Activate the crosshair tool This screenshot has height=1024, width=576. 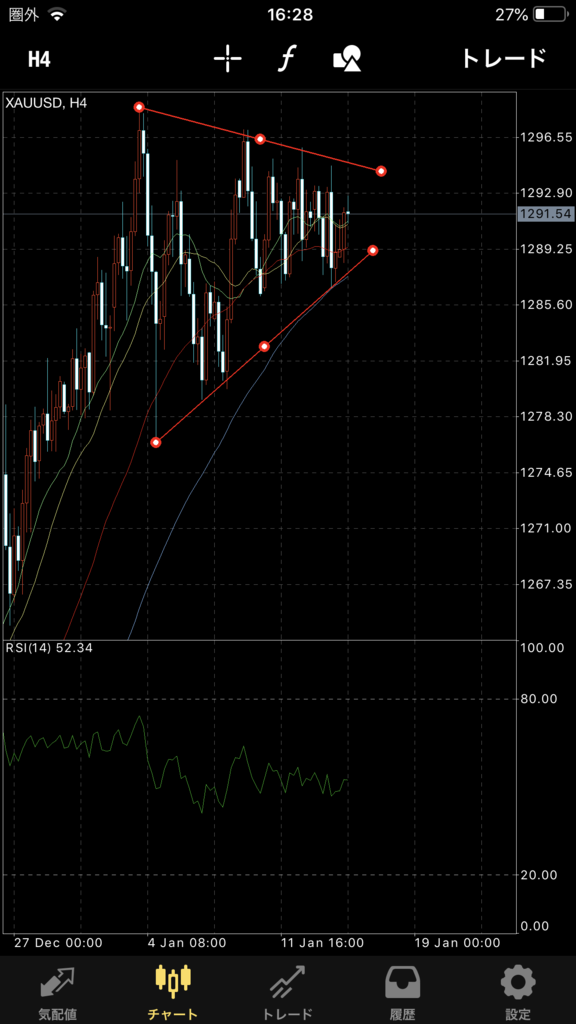pyautogui.click(x=227, y=59)
